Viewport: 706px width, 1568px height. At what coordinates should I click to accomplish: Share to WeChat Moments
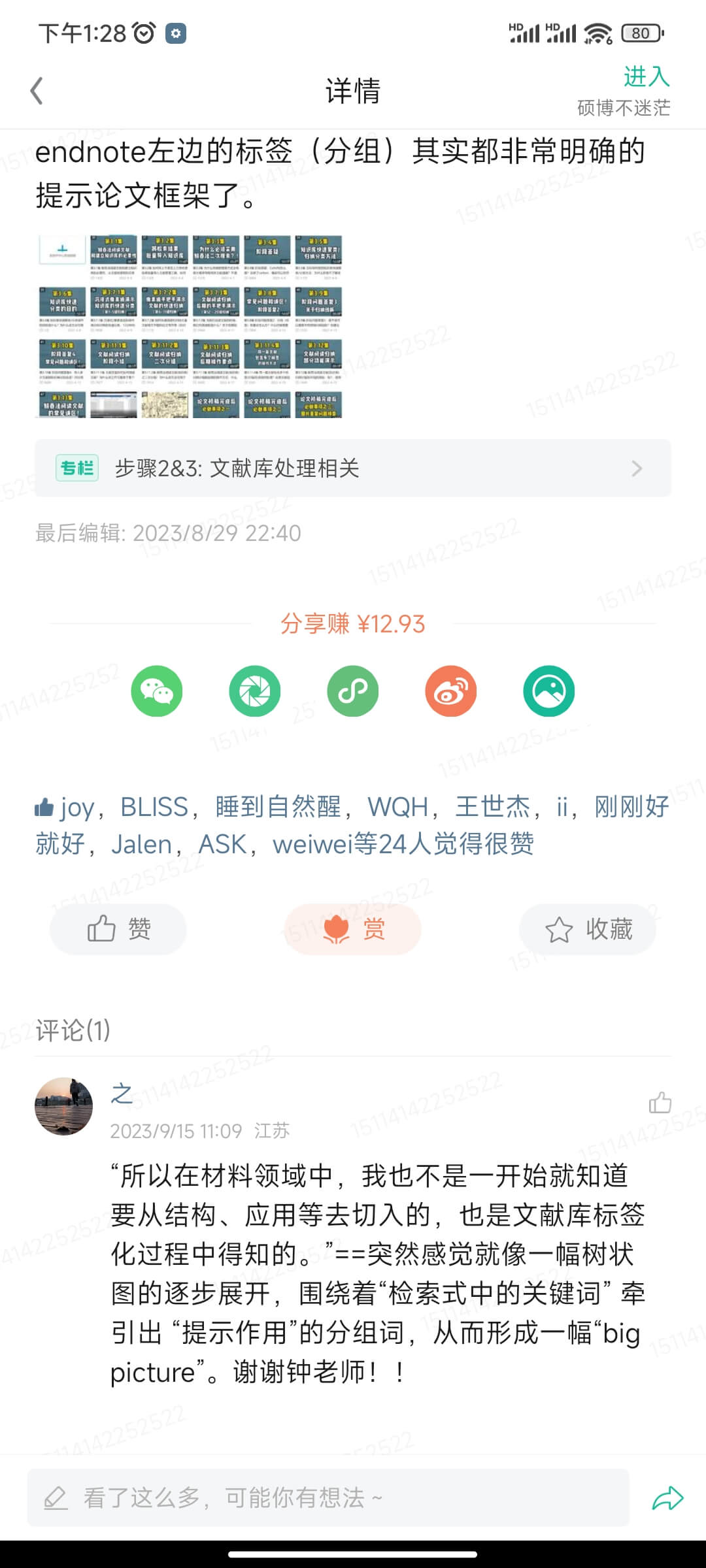[x=255, y=691]
